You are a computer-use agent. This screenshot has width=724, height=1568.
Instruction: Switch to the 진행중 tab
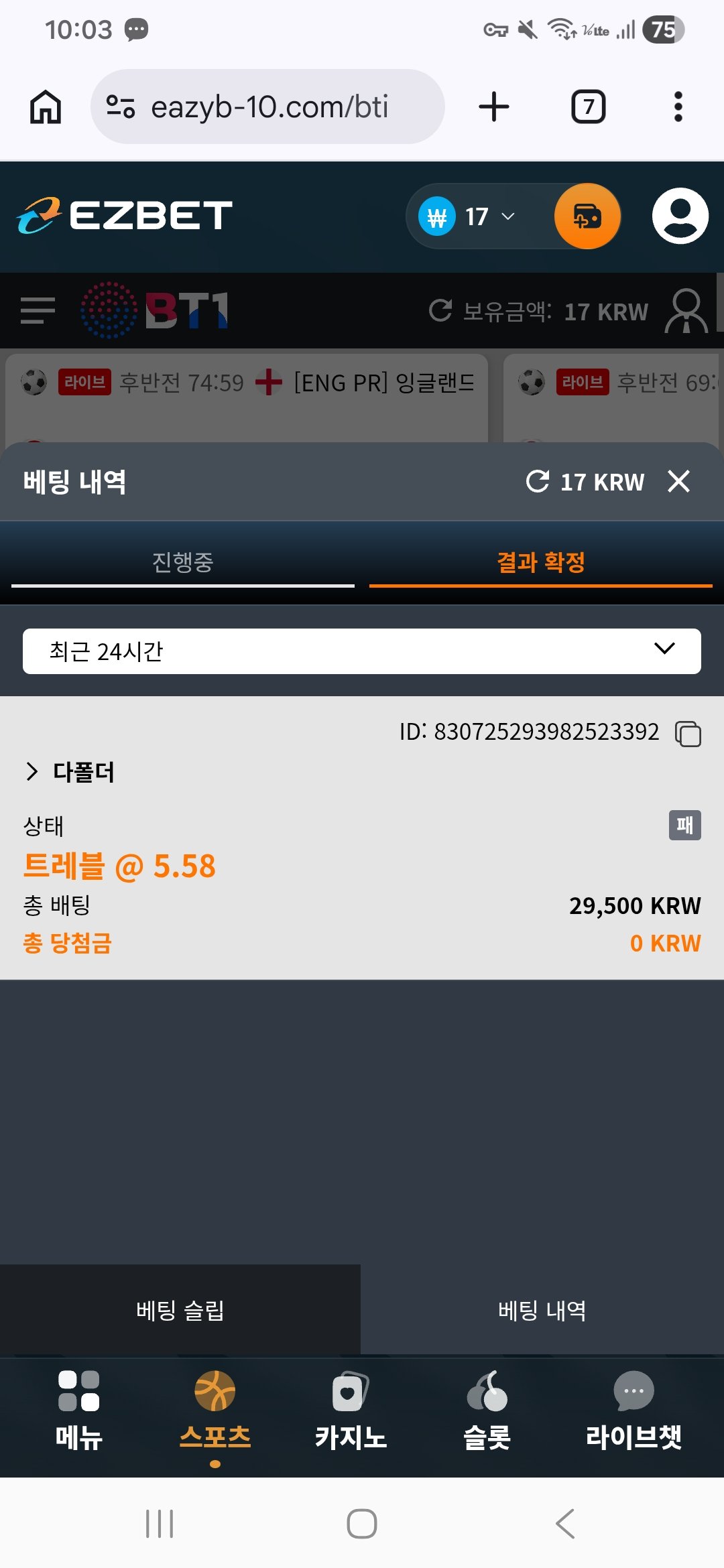[x=182, y=562]
